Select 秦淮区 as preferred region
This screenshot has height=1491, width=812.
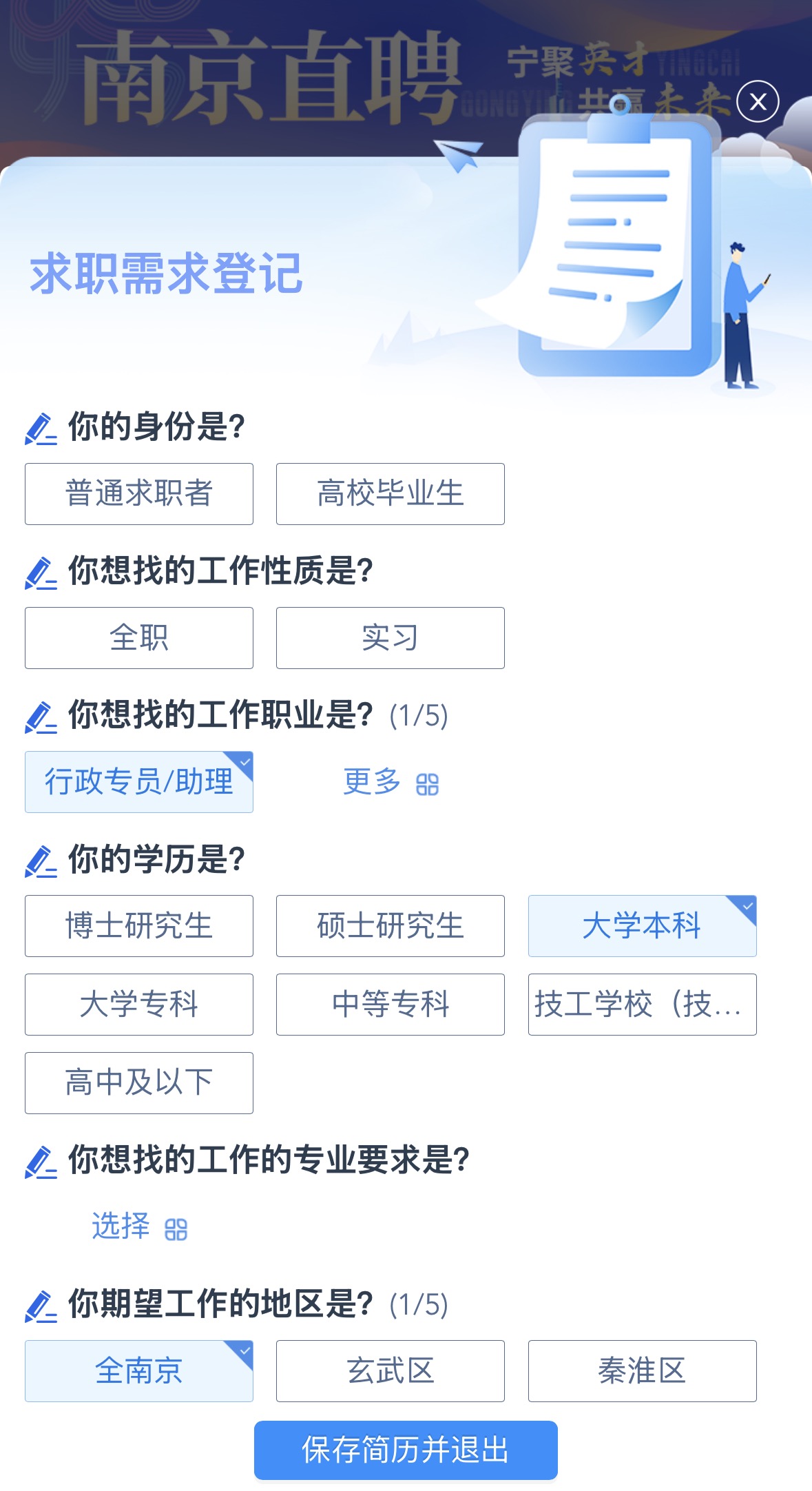(x=642, y=1371)
